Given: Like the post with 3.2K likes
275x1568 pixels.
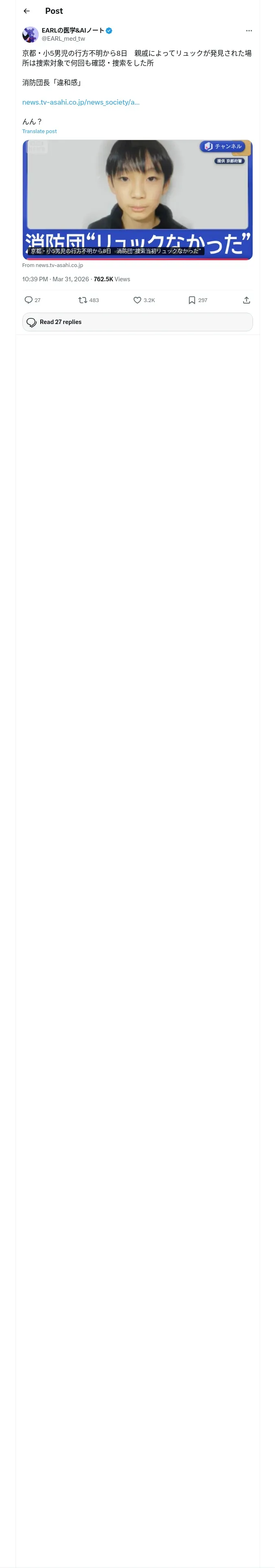Looking at the screenshot, I should coord(137,300).
